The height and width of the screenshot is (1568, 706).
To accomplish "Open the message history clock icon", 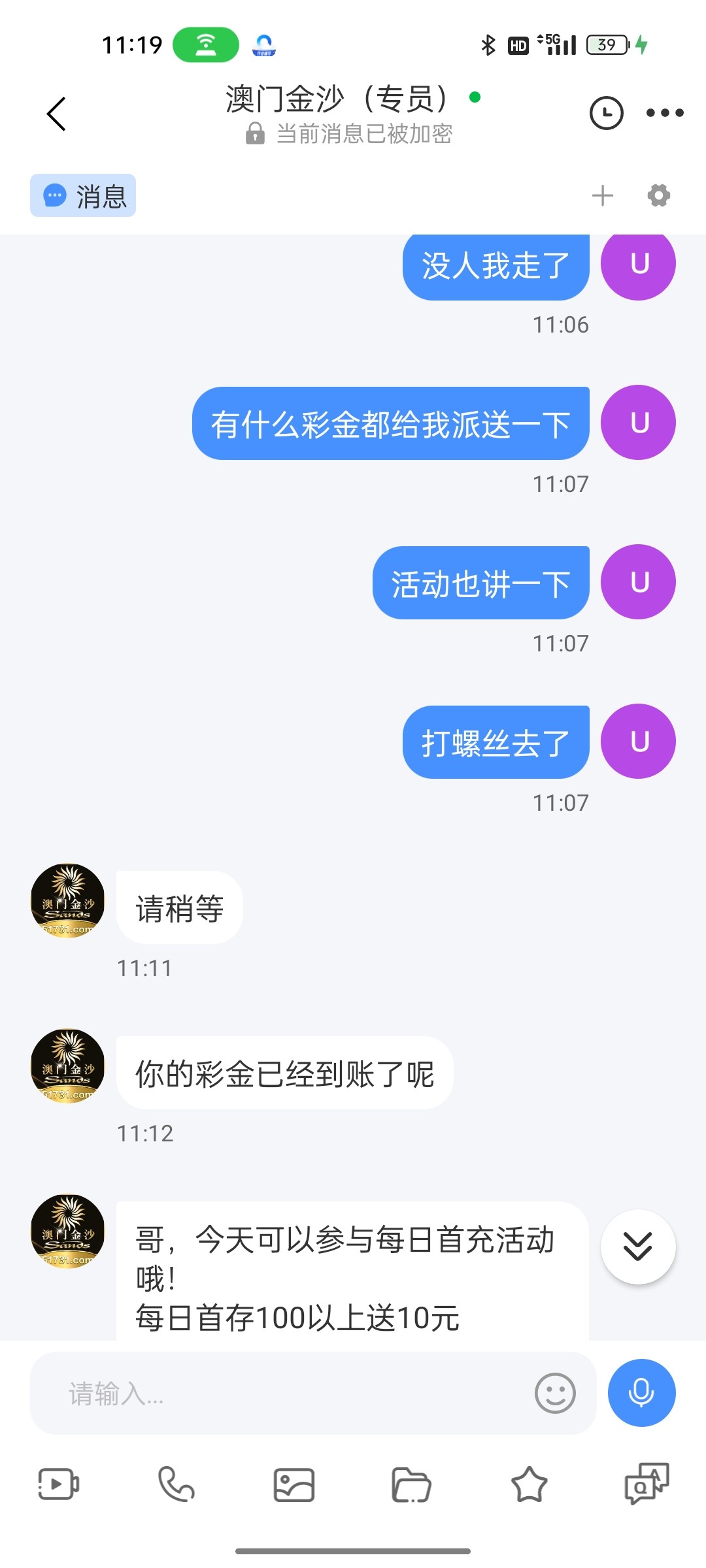I will point(606,113).
